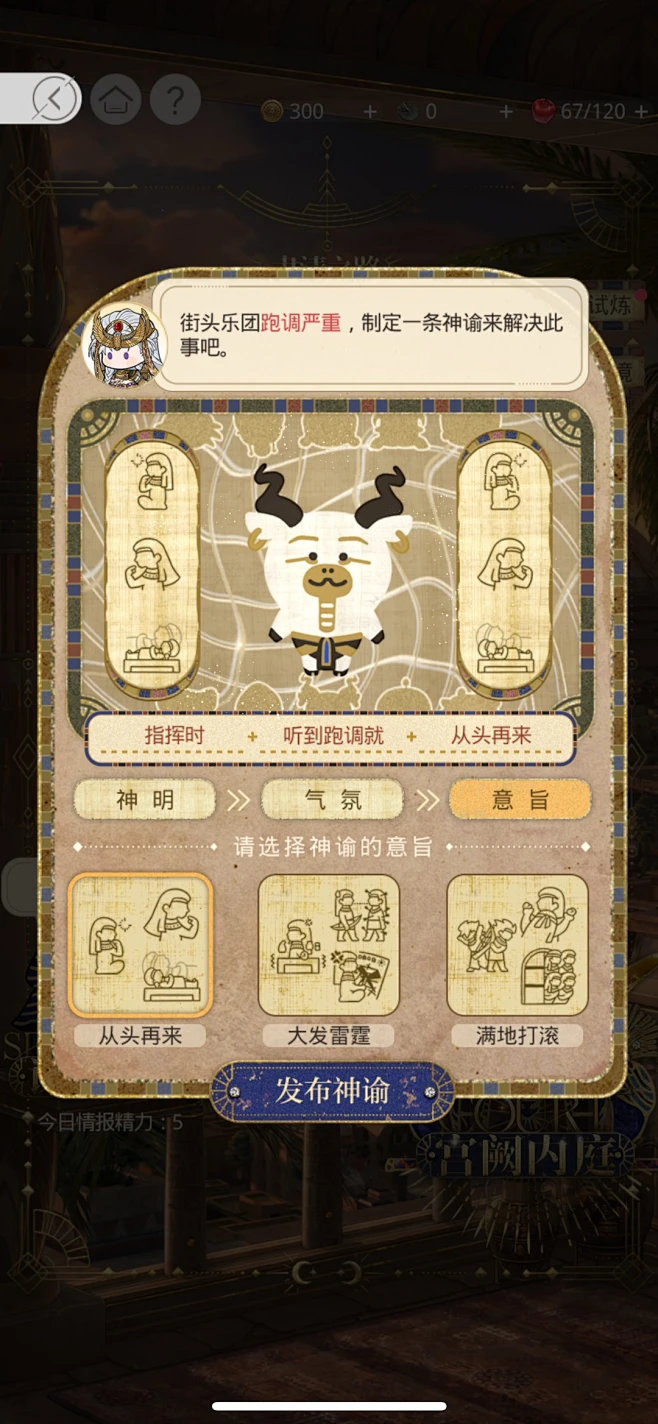This screenshot has height=1424, width=658.
Task: Tap 发布神谕 to publish the oracle
Action: [x=332, y=1091]
